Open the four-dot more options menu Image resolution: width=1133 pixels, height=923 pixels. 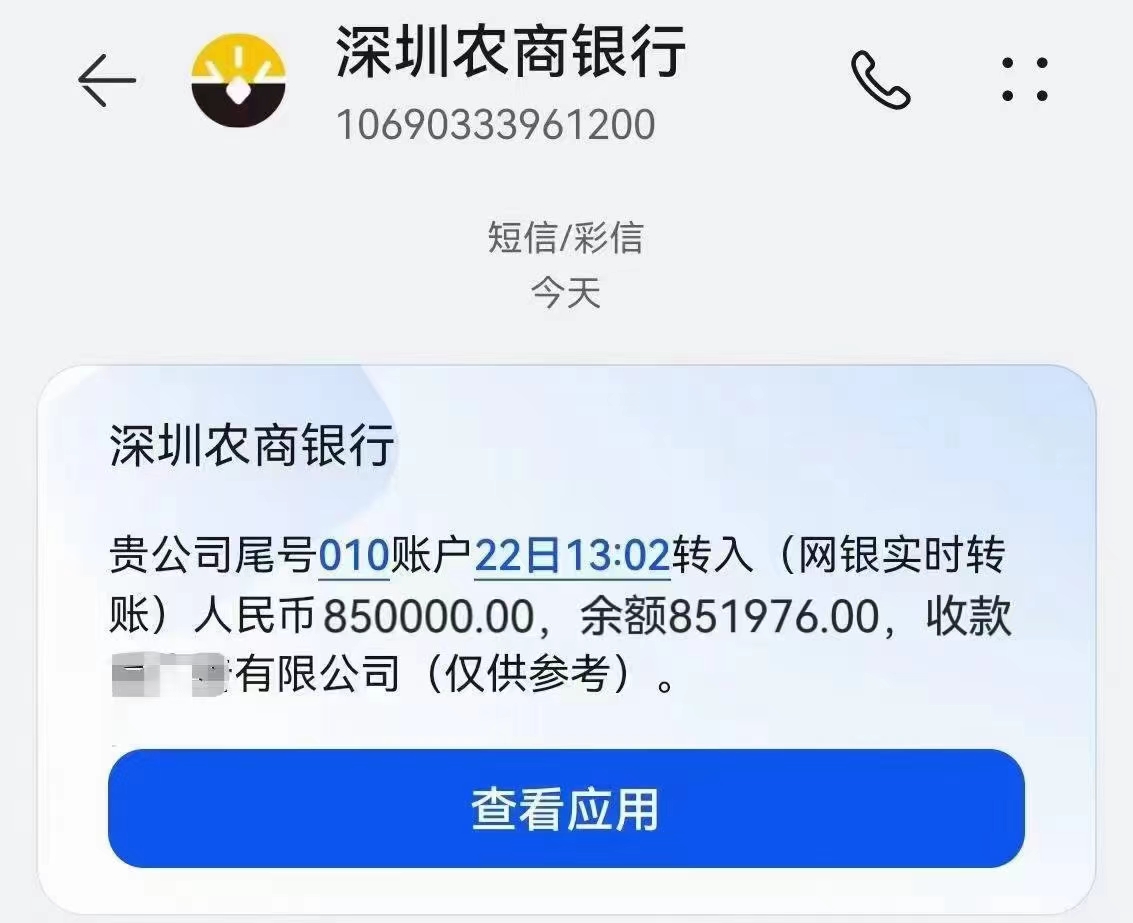pyautogui.click(x=1025, y=80)
